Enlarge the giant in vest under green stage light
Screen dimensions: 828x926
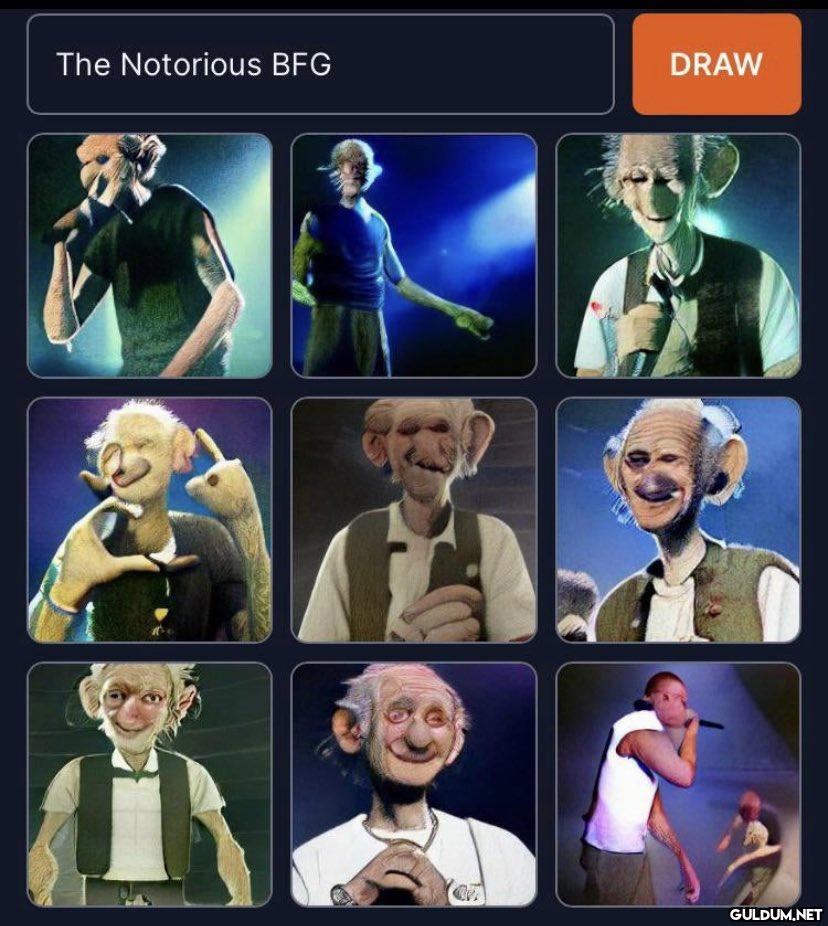(x=678, y=256)
